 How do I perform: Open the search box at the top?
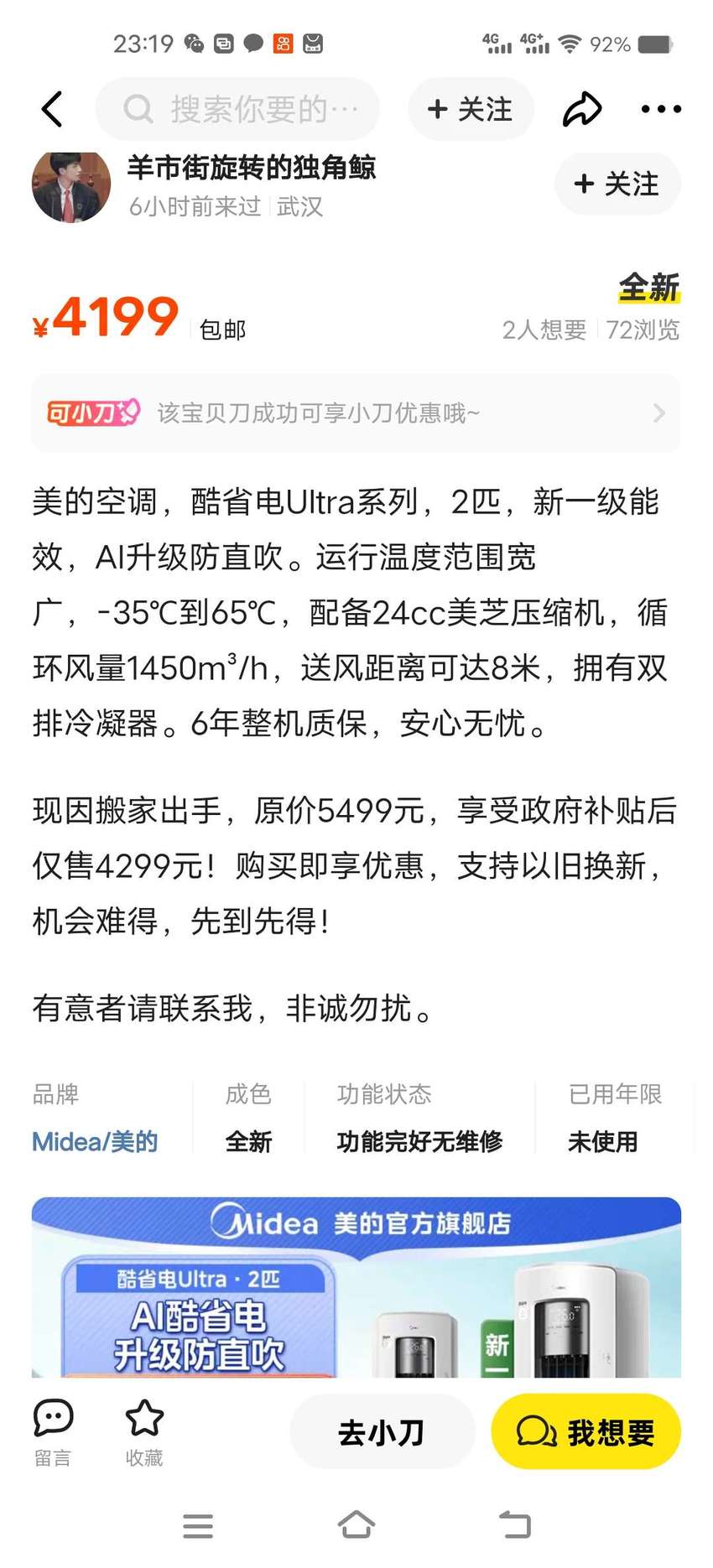[237, 109]
